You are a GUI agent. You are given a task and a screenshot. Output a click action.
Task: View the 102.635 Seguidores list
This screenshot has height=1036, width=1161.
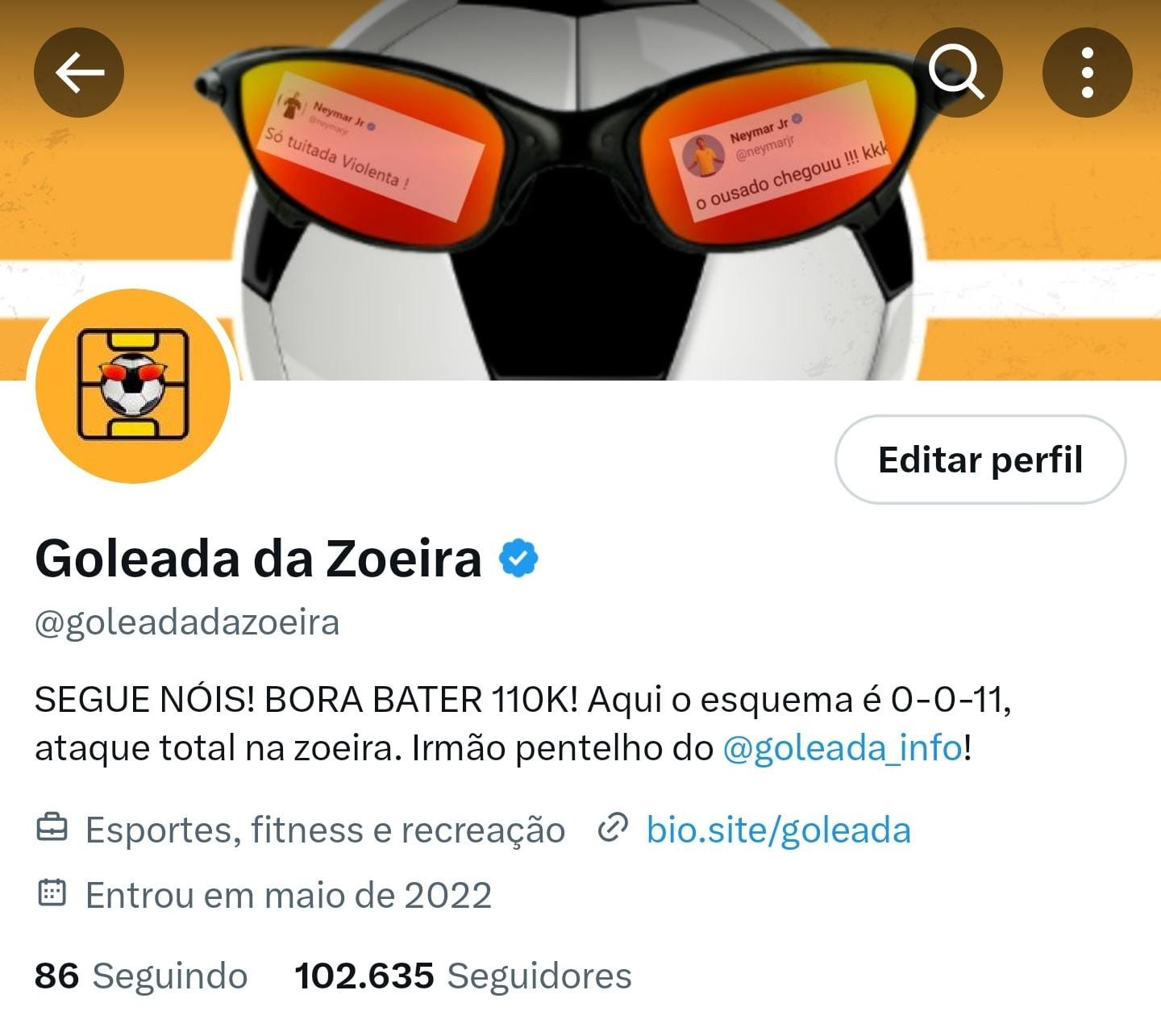(464, 976)
